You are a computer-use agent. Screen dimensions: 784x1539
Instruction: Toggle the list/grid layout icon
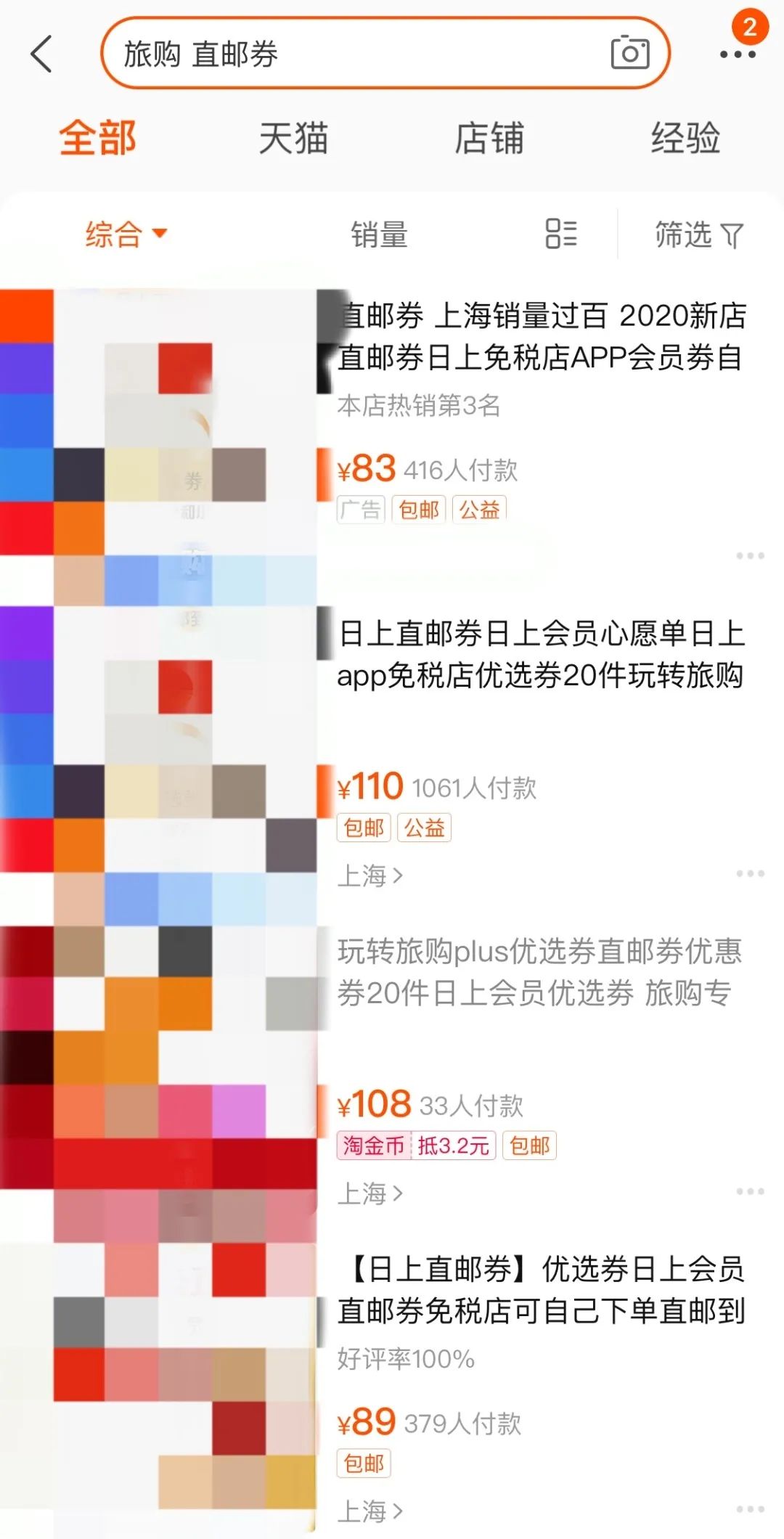561,234
